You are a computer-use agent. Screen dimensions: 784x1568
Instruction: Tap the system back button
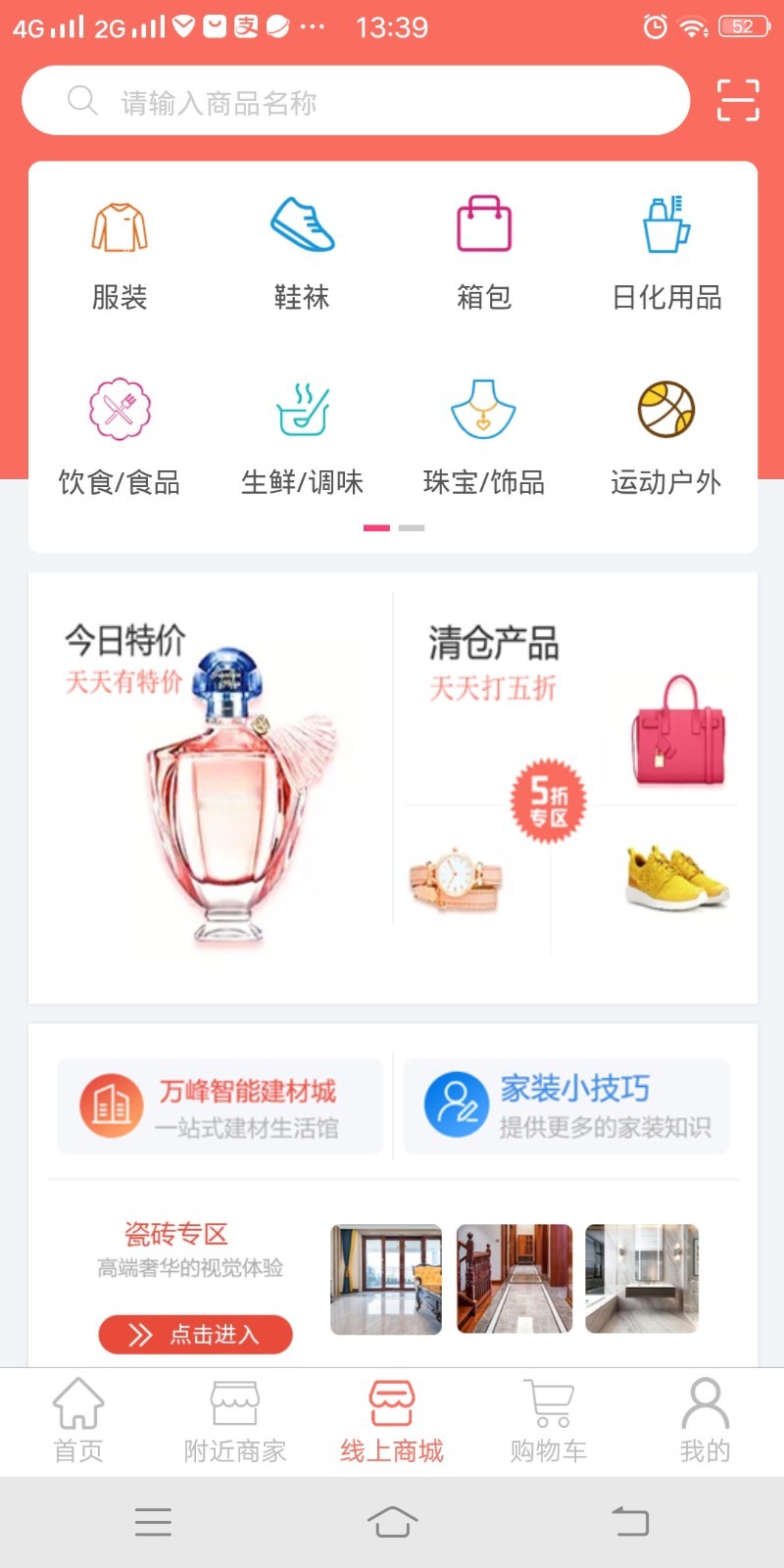pos(630,1522)
